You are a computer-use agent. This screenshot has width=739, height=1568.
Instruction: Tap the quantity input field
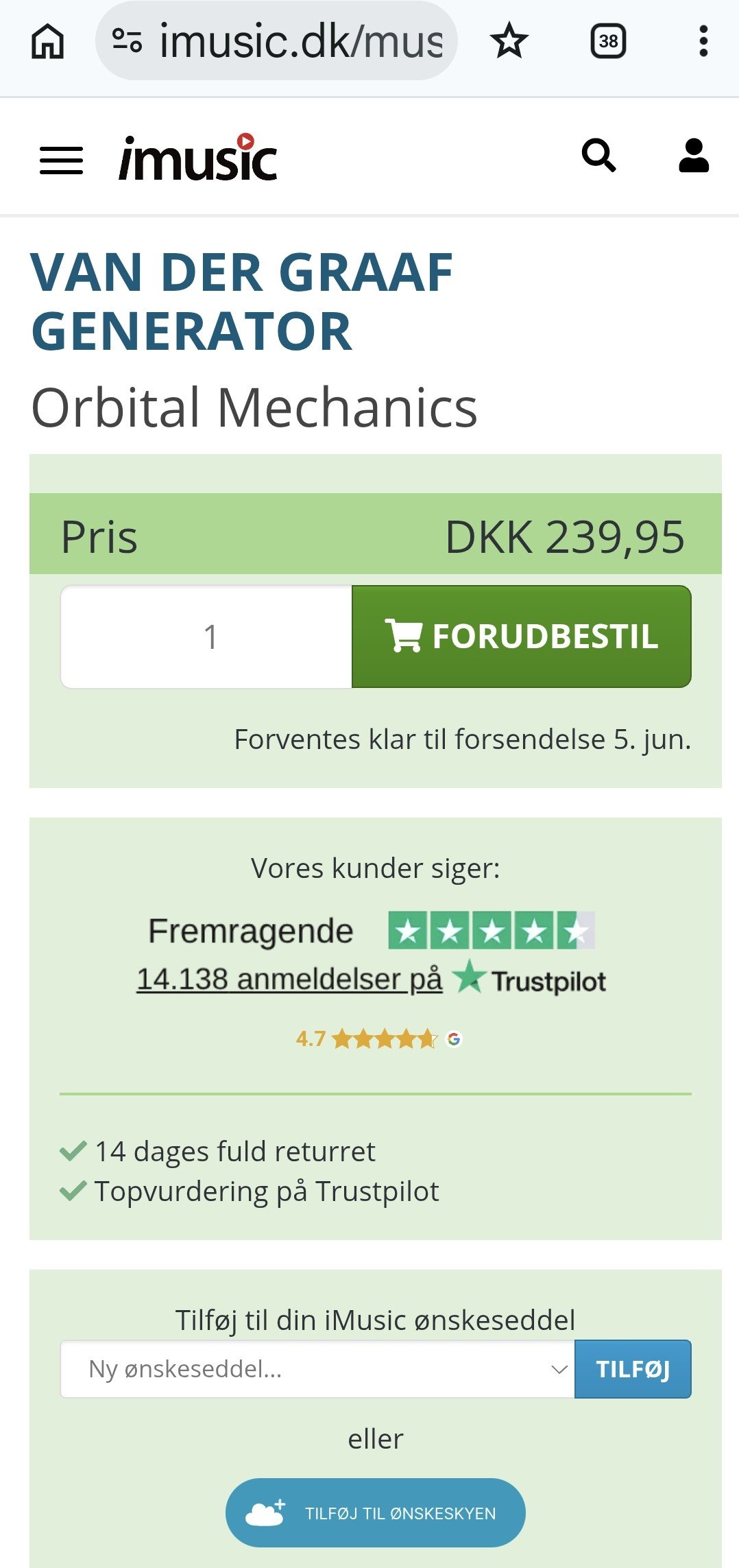[206, 637]
